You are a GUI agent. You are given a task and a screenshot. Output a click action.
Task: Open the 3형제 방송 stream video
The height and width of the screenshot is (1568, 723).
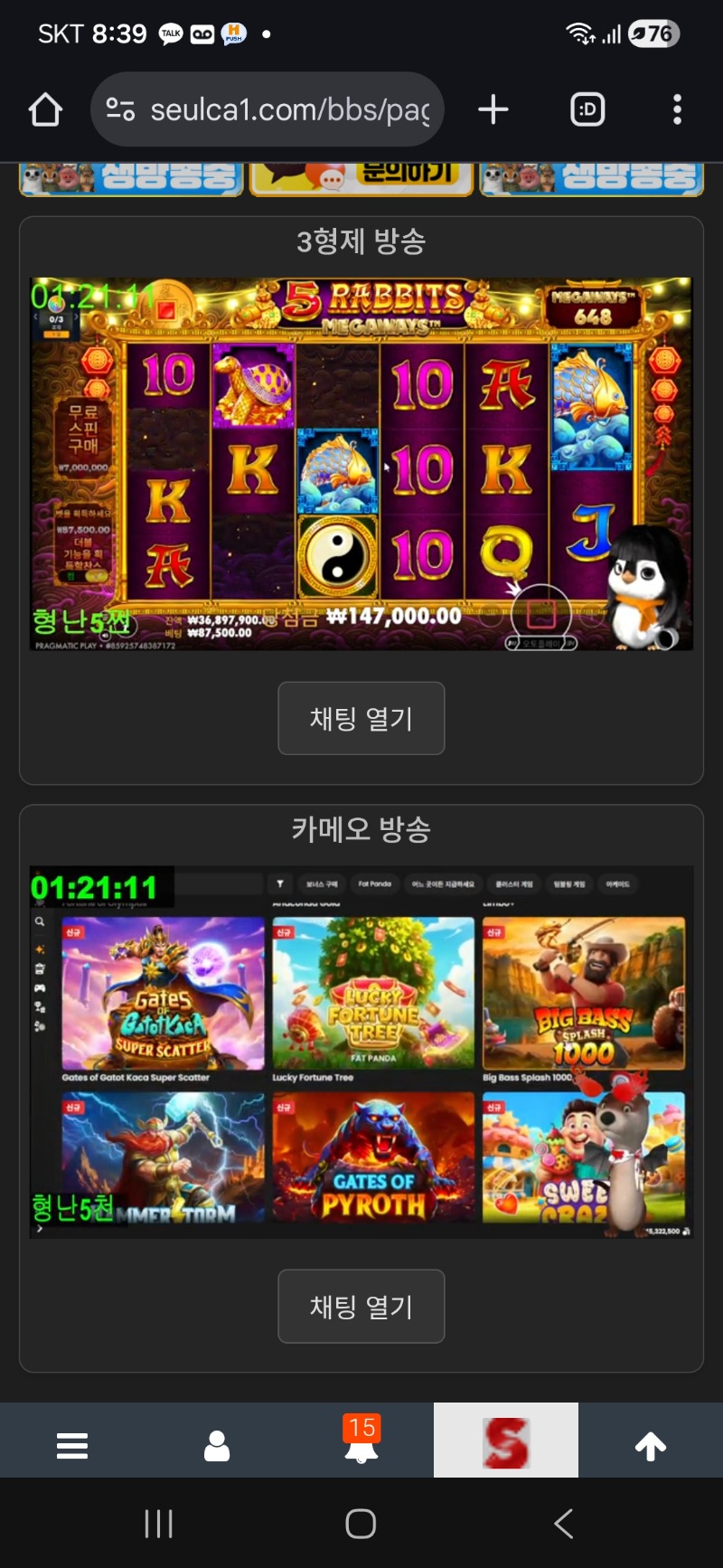point(361,463)
